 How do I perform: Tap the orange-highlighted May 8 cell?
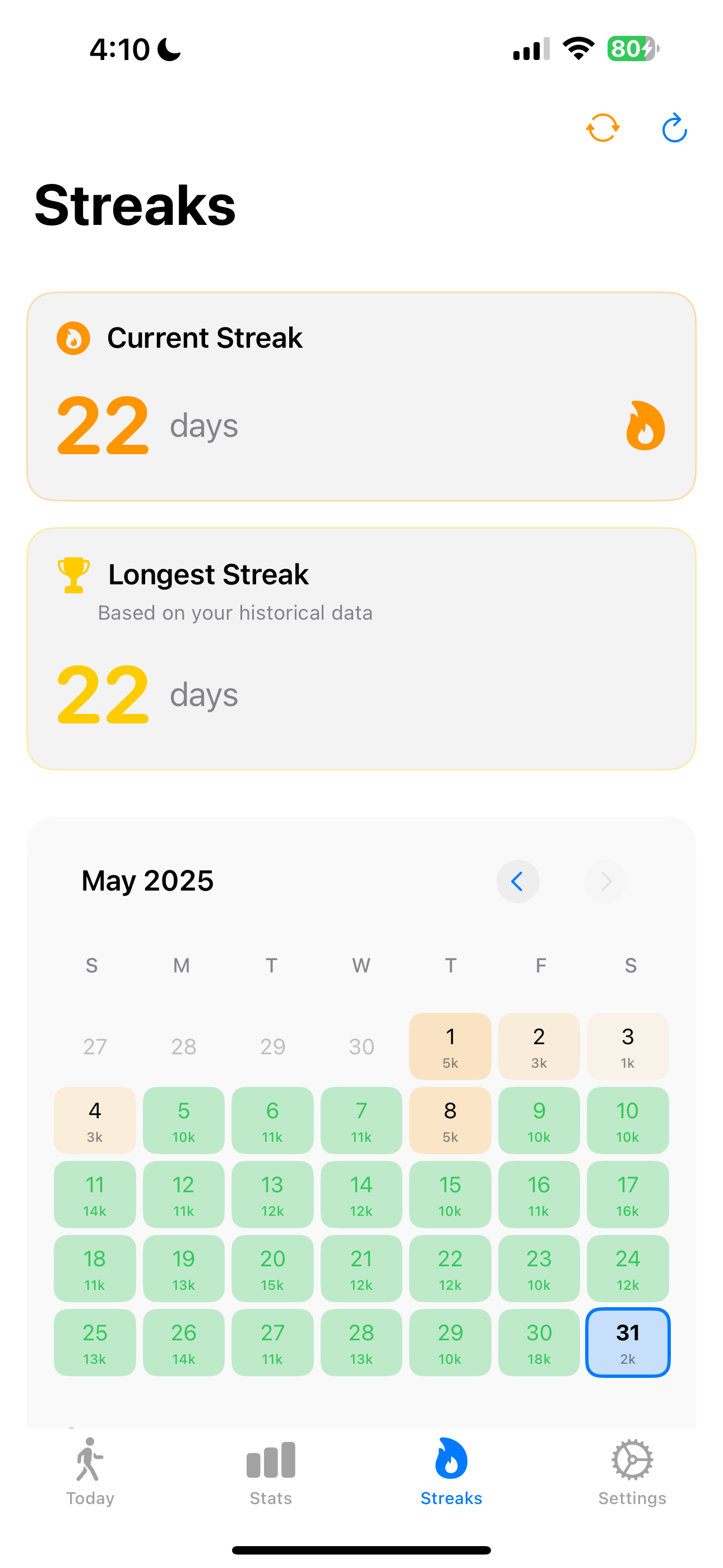pyautogui.click(x=449, y=1120)
